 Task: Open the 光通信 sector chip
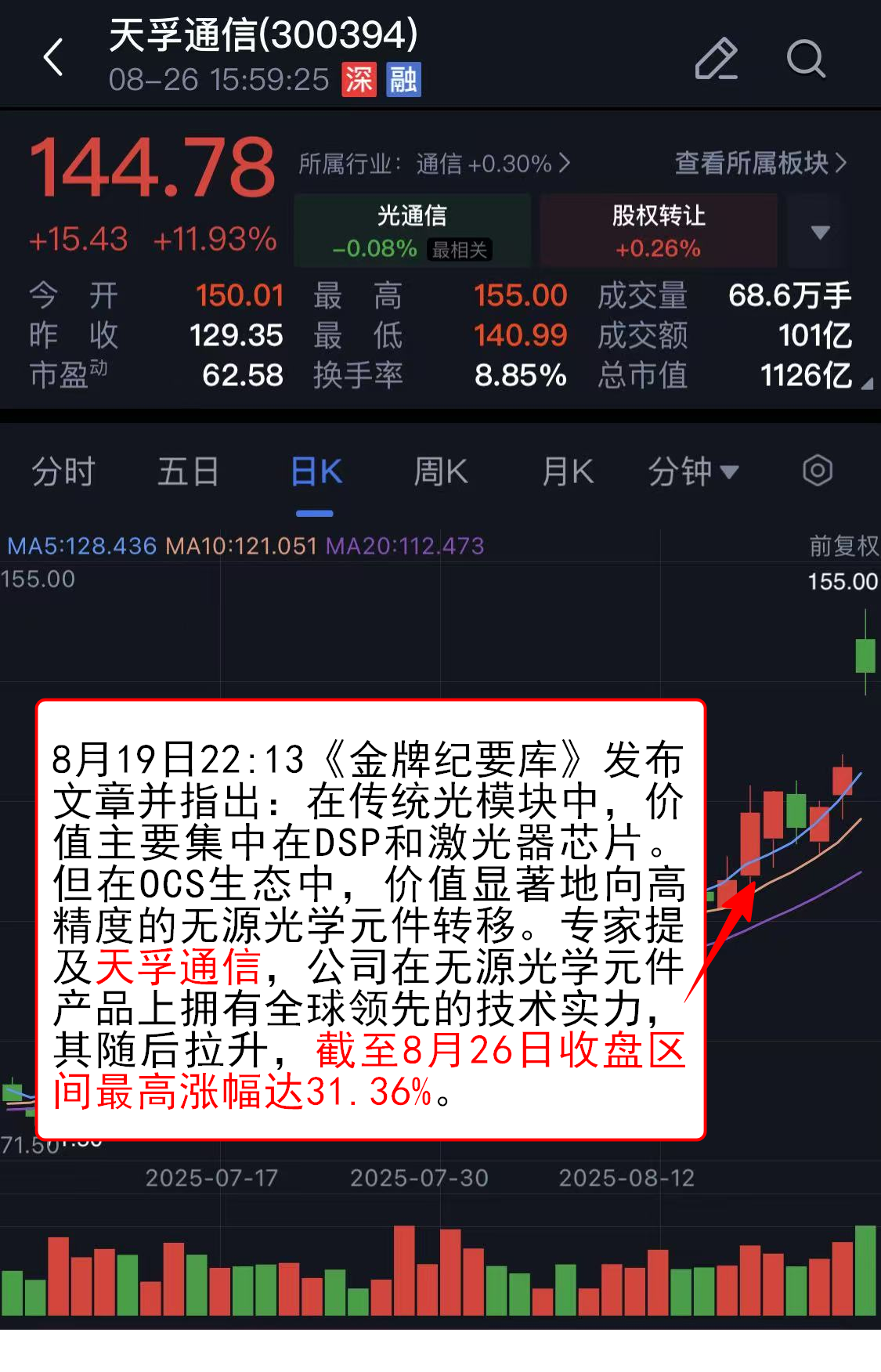pyautogui.click(x=412, y=231)
